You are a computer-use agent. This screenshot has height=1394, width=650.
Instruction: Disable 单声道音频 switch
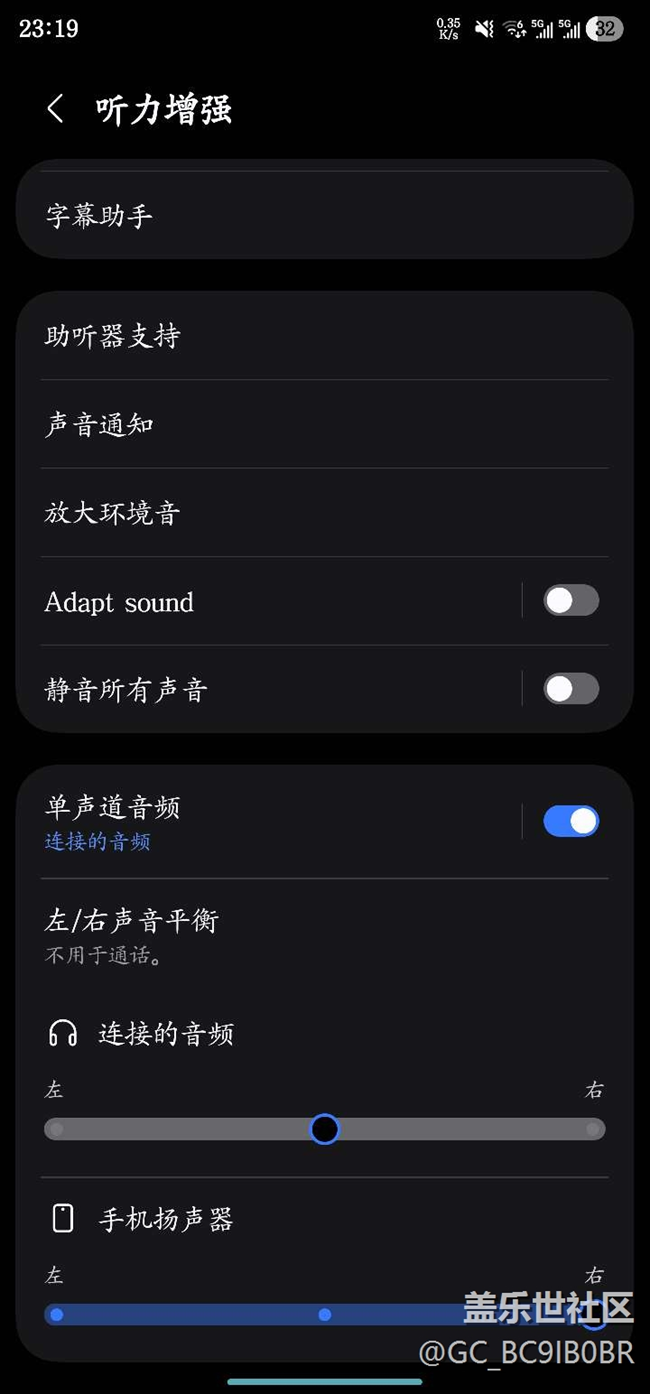click(571, 821)
